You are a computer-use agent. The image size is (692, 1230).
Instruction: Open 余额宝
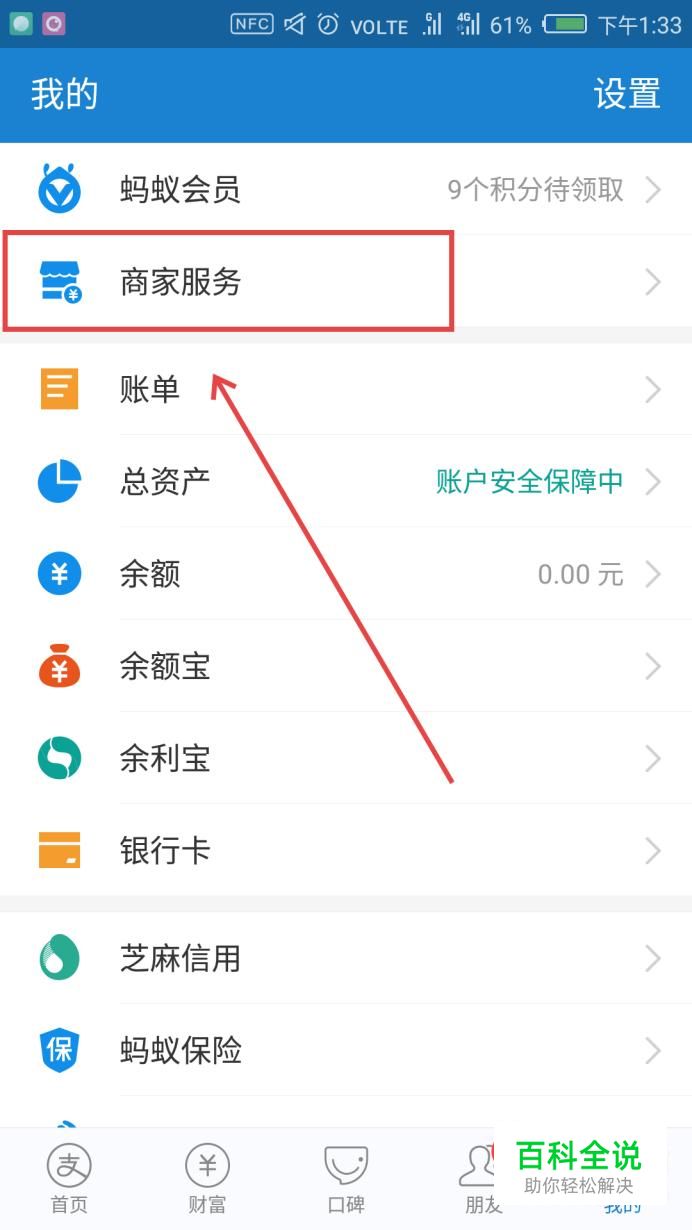(x=345, y=666)
